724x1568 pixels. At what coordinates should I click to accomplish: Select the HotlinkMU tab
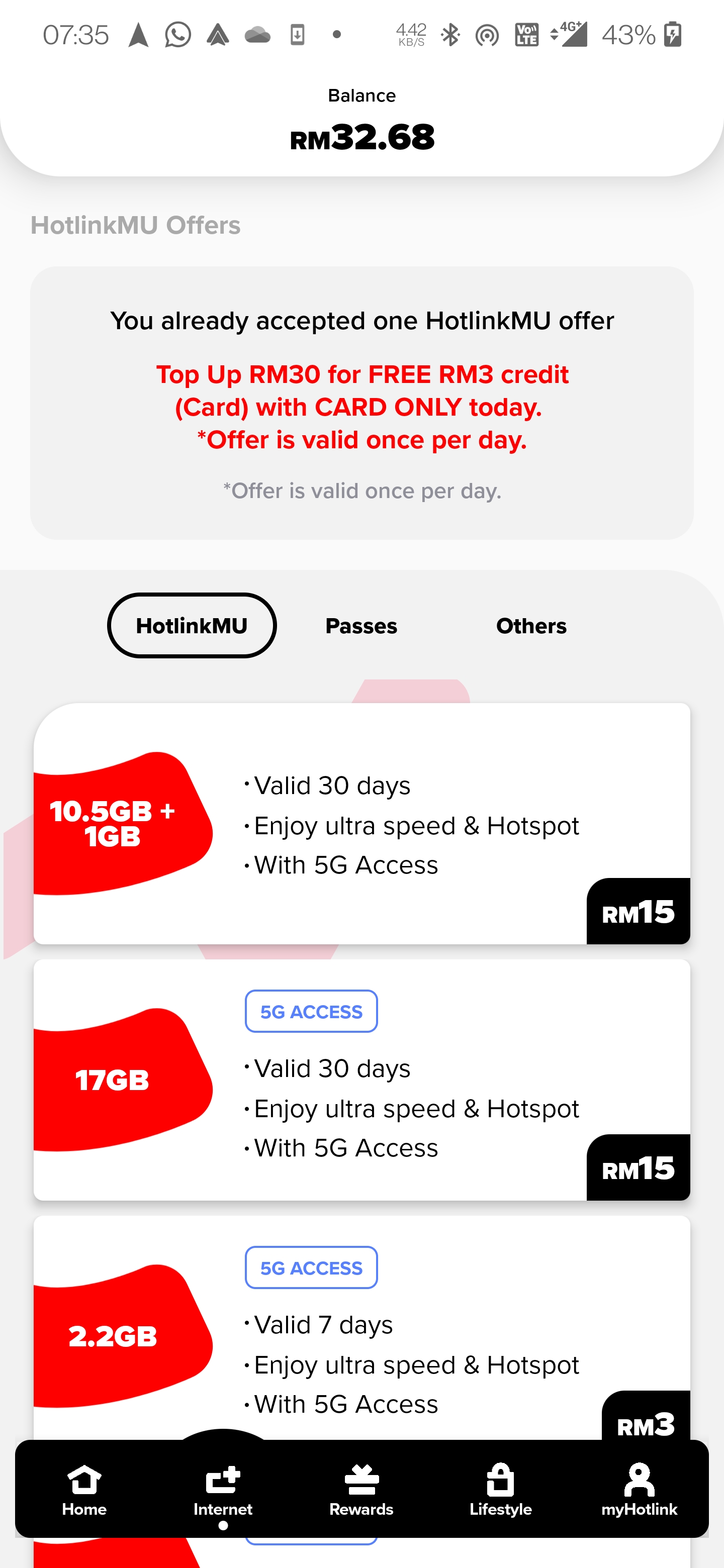pyautogui.click(x=192, y=625)
